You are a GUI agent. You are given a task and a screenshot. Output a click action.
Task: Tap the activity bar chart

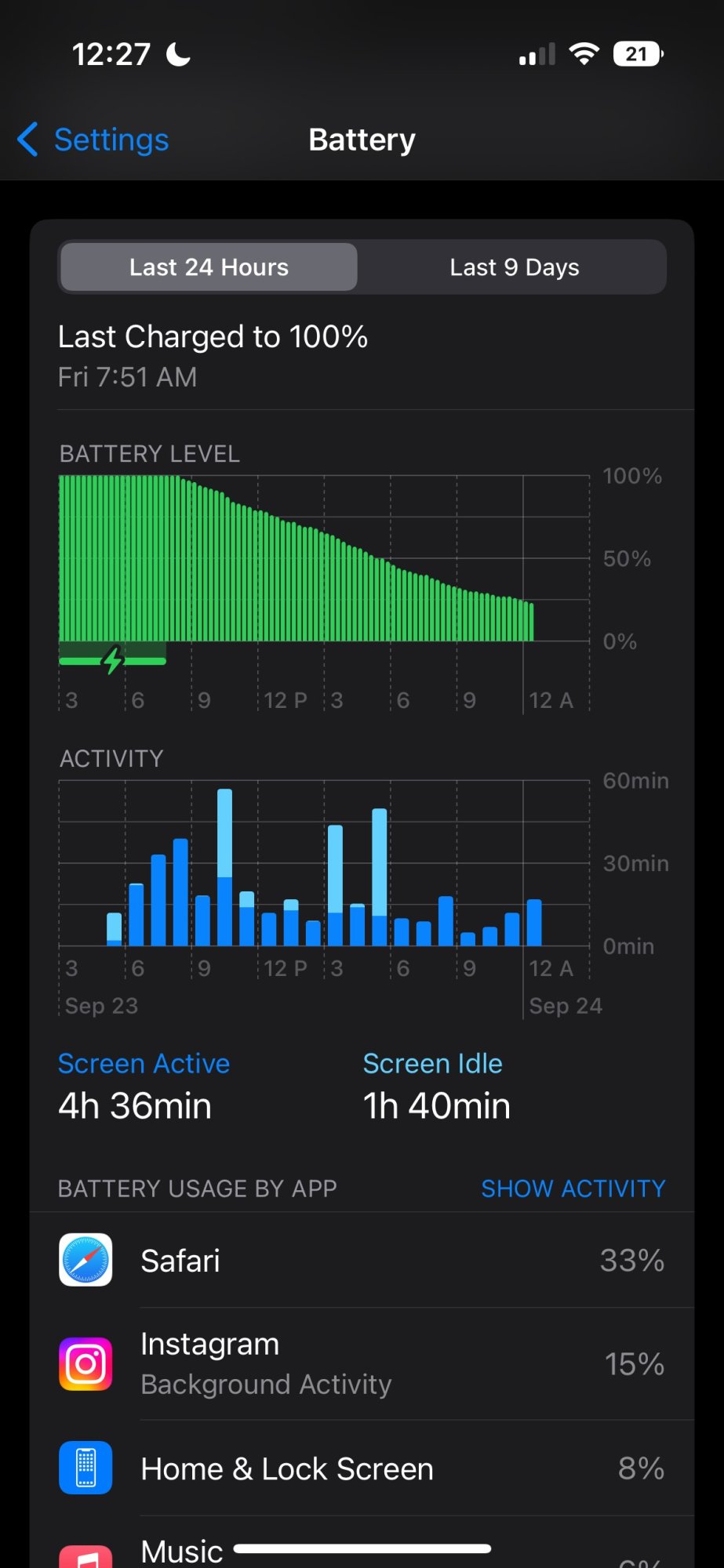[x=322, y=870]
